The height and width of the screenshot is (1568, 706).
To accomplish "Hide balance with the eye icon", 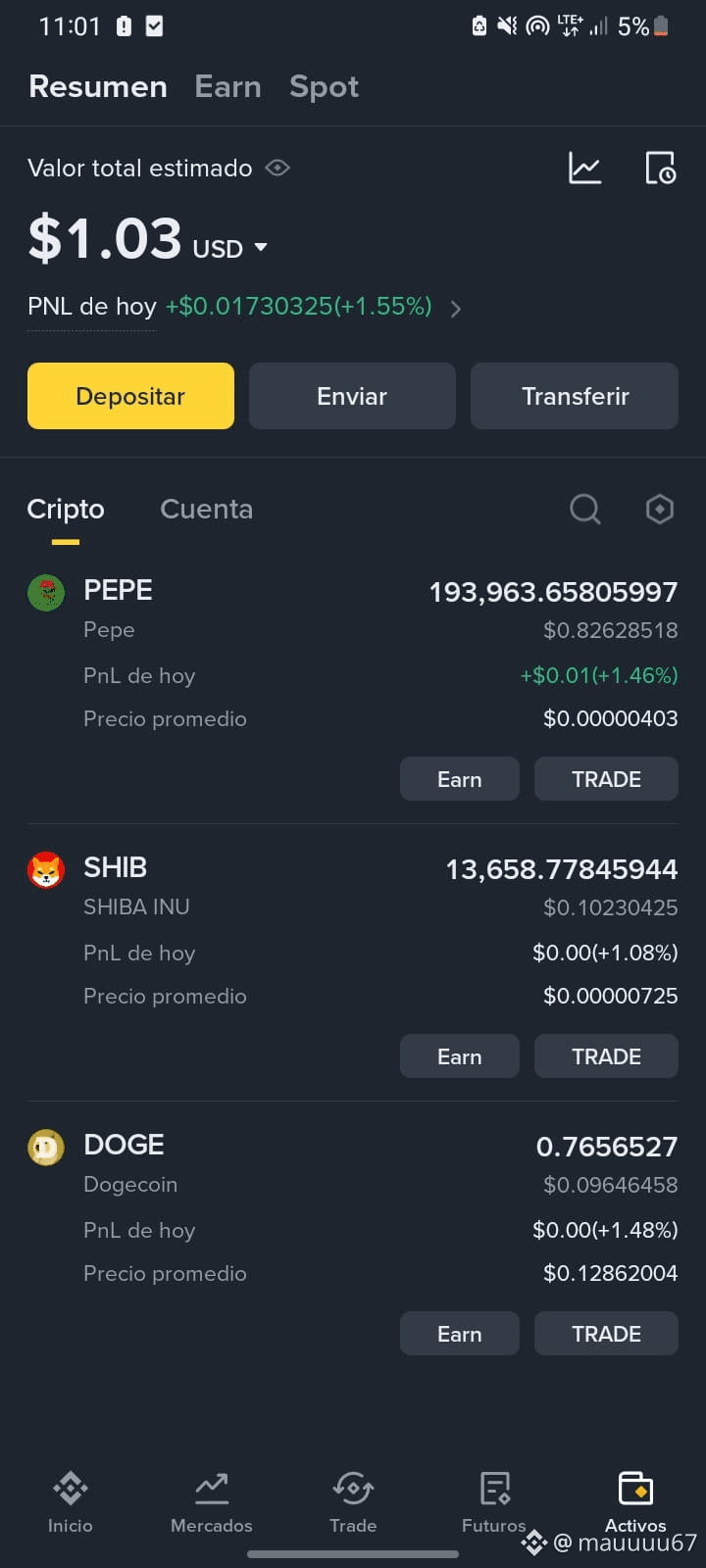I will point(277,169).
